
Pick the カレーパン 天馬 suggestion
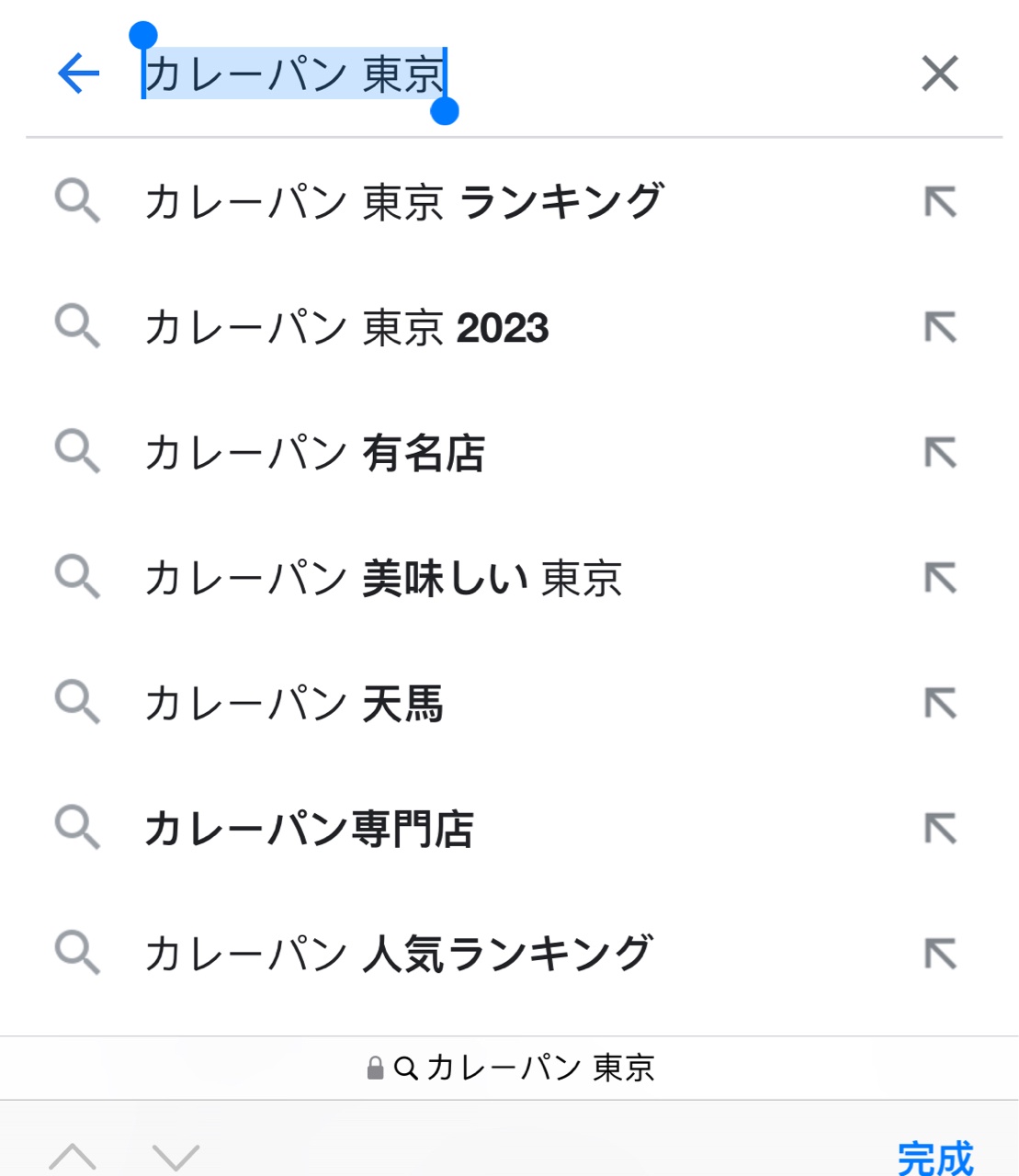(x=294, y=704)
